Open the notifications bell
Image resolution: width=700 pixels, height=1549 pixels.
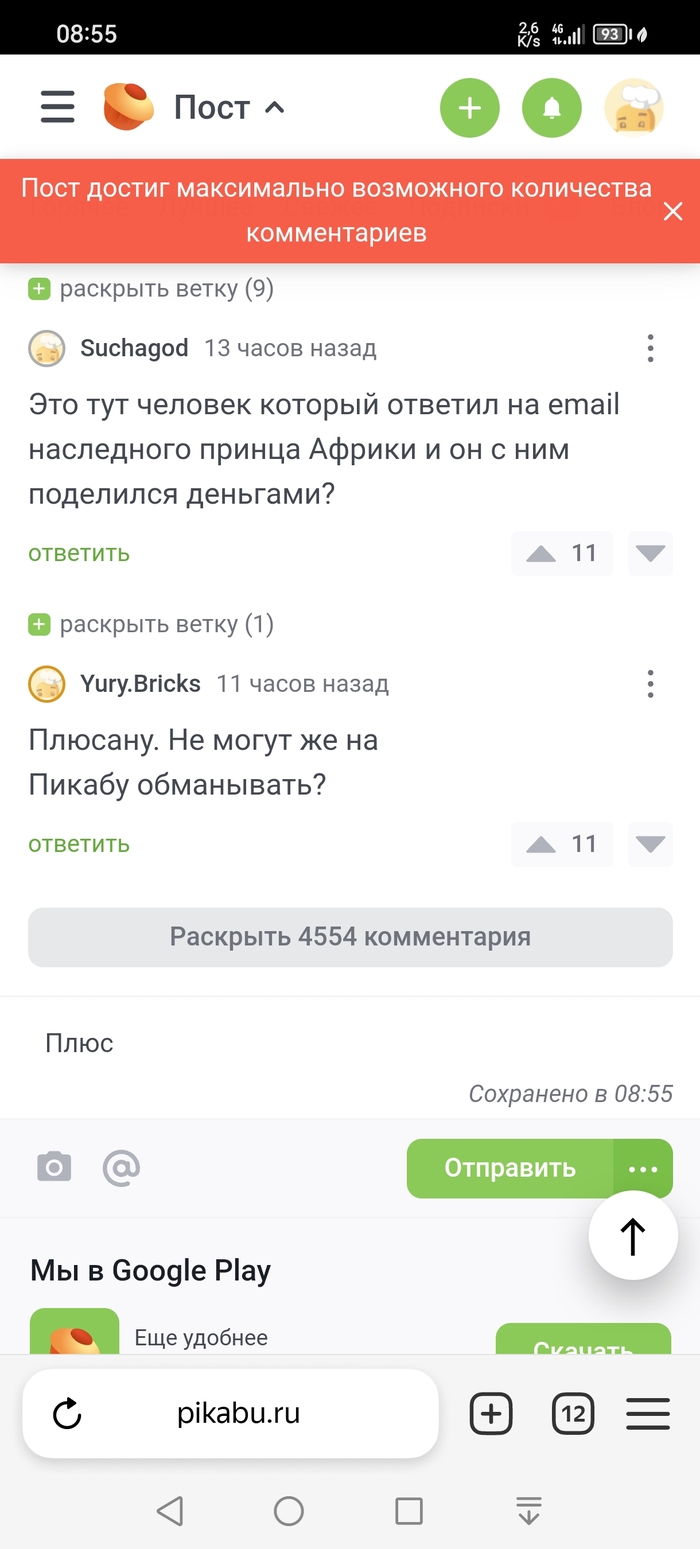point(551,108)
